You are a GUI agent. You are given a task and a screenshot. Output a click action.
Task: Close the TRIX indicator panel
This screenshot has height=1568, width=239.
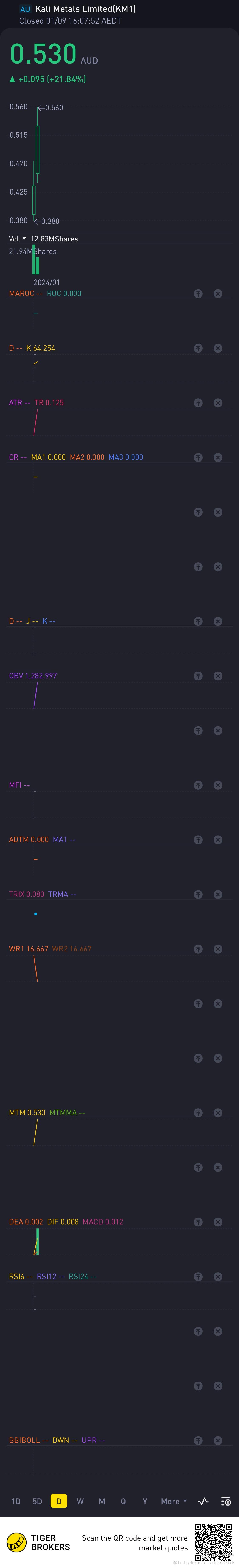point(218,894)
